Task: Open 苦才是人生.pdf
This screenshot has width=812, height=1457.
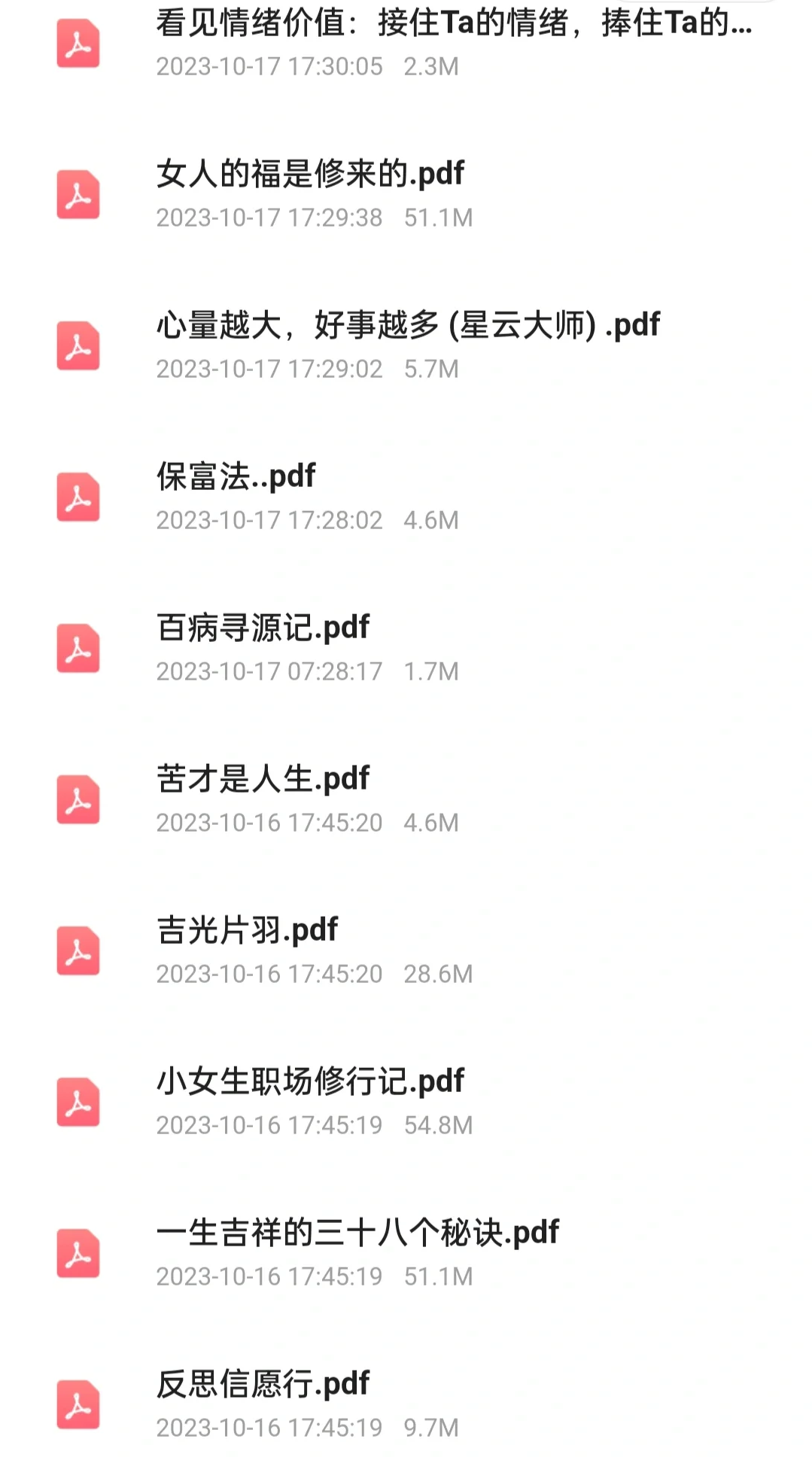Action: point(406,799)
